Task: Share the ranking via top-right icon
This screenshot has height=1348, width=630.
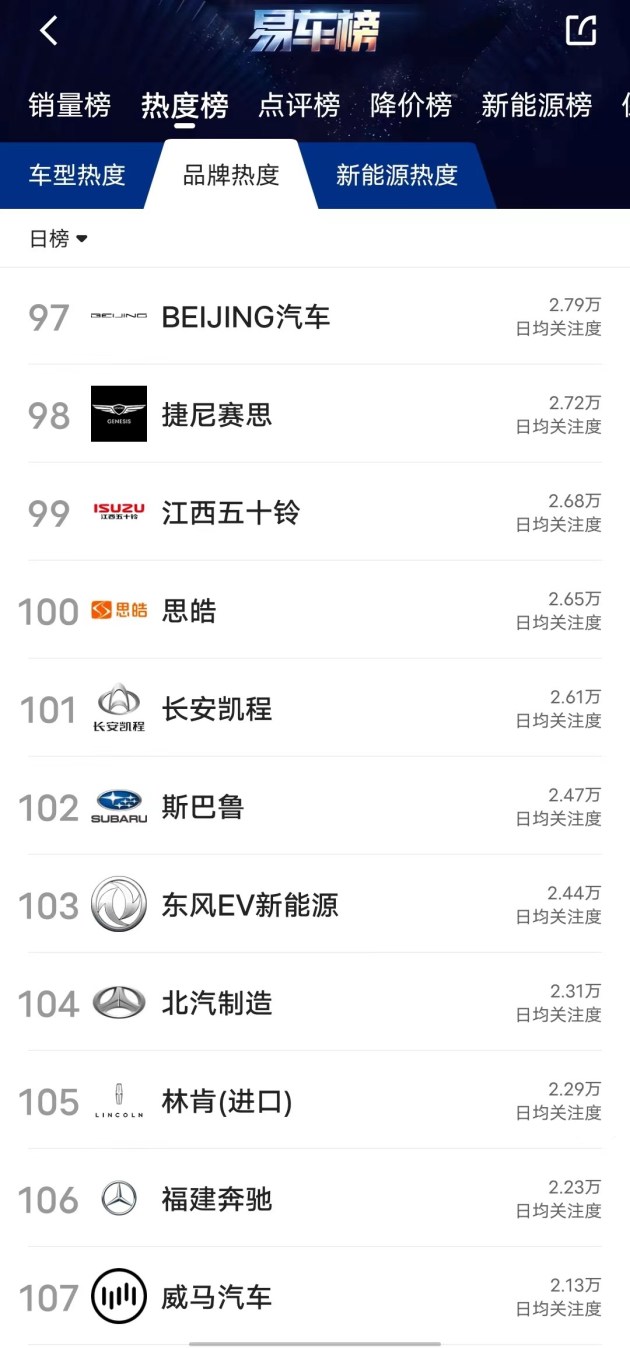Action: point(581,31)
